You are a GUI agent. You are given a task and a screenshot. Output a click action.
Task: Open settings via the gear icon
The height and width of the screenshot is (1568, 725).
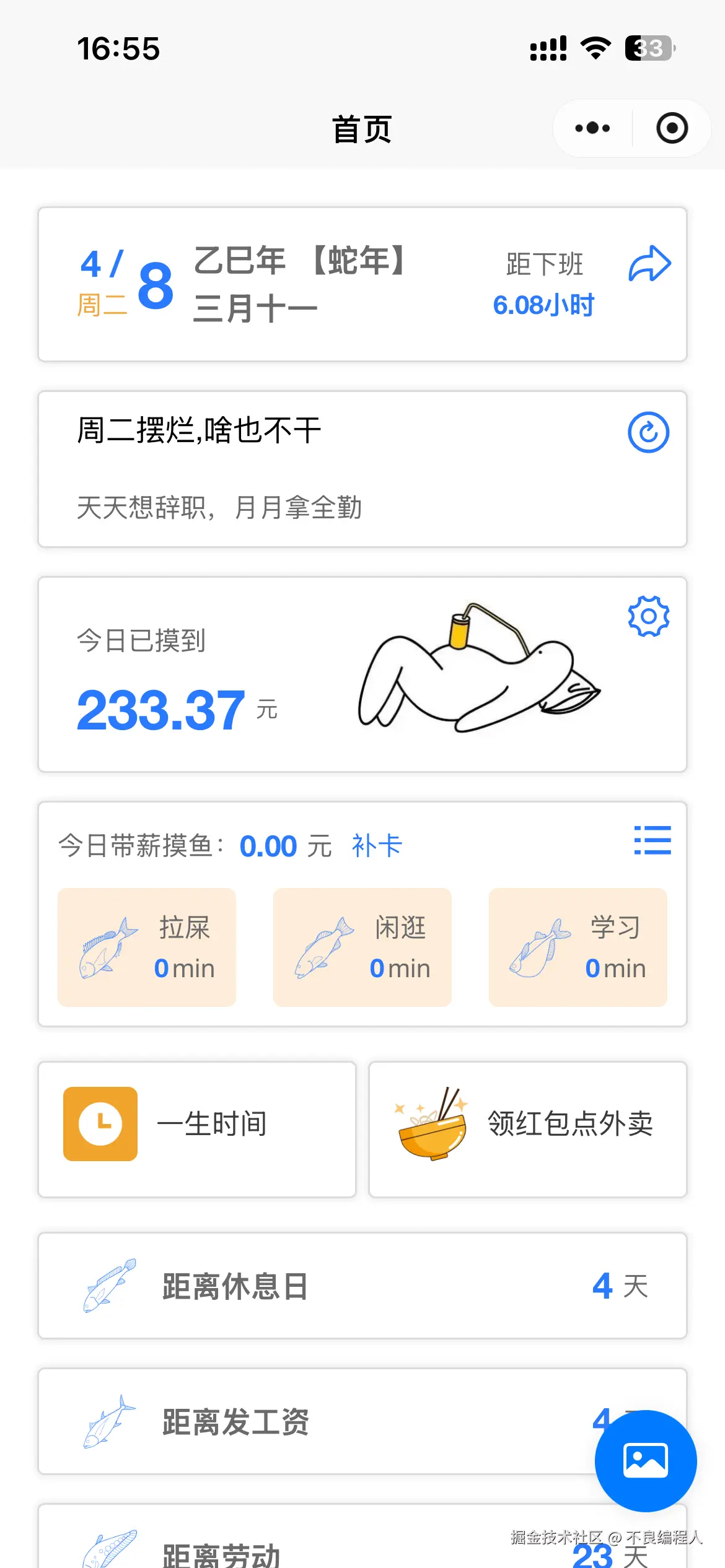click(x=648, y=617)
